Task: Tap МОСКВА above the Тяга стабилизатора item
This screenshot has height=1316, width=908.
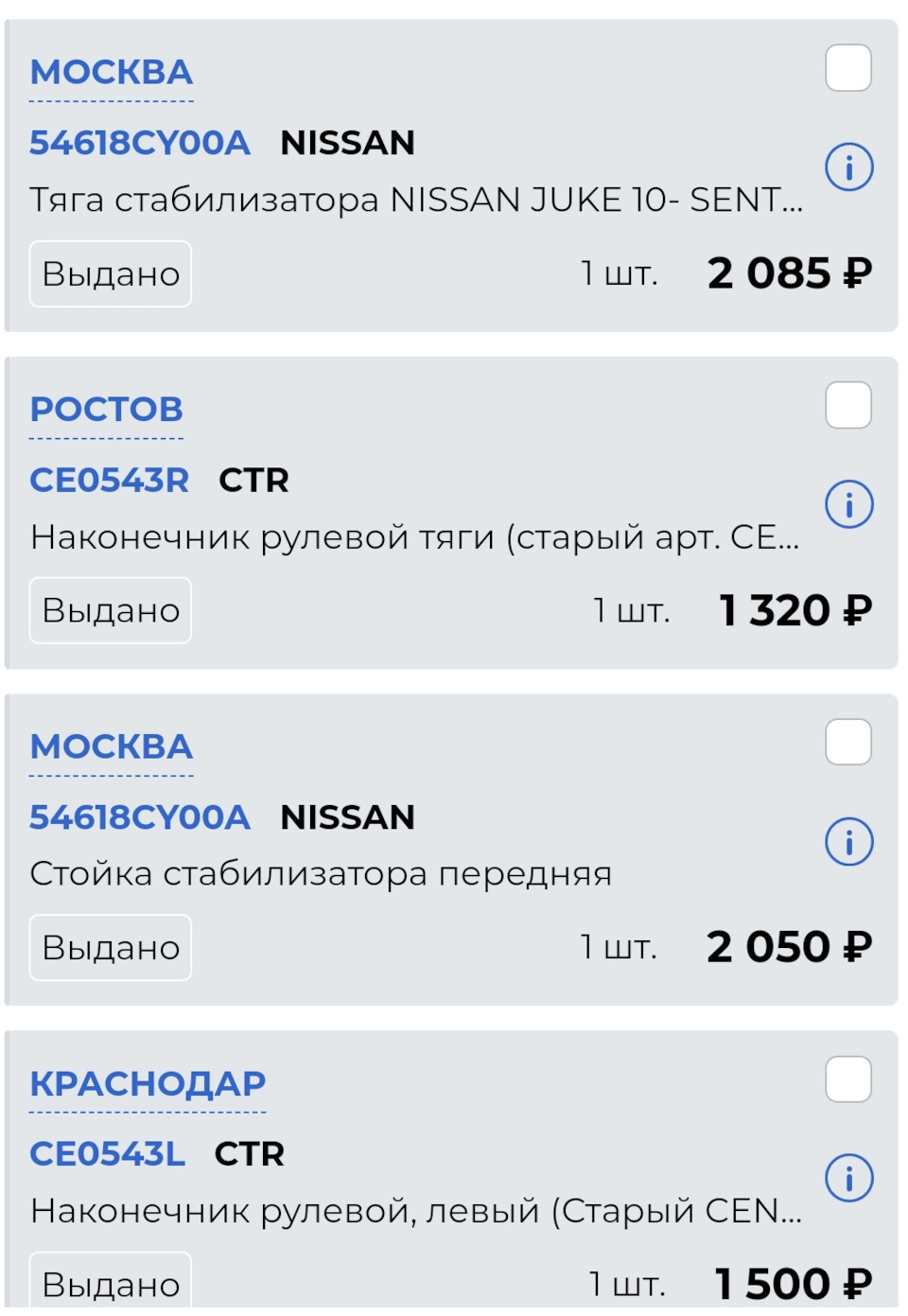Action: click(112, 73)
